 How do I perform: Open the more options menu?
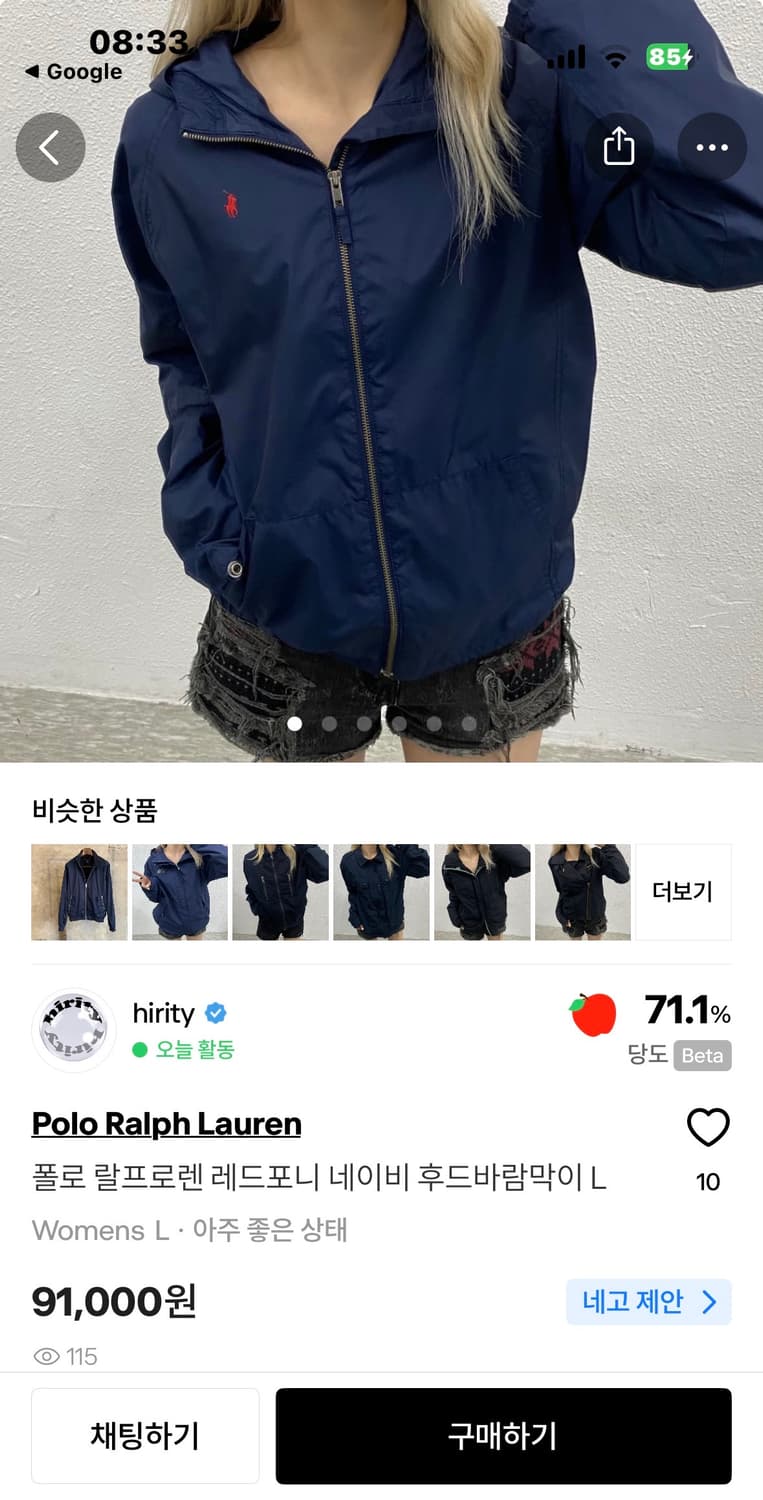pos(711,147)
